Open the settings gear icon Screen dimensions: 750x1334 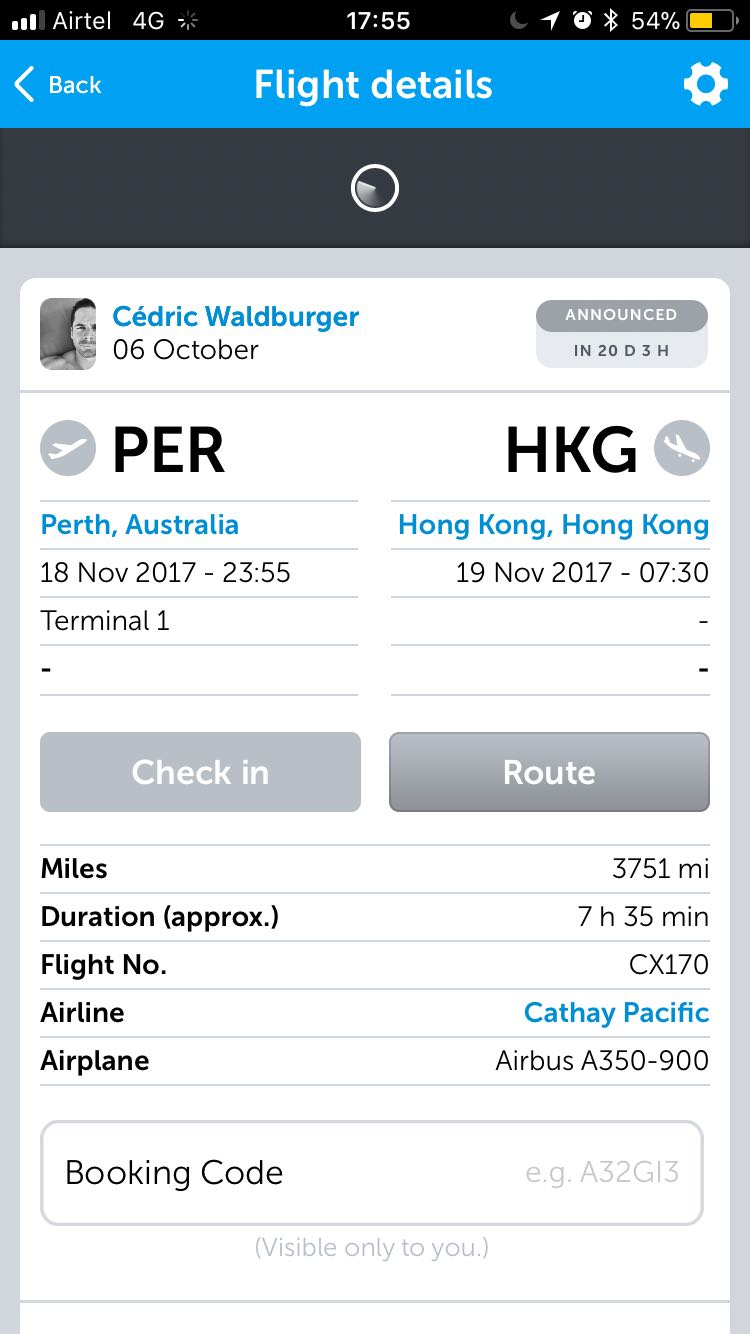[705, 85]
